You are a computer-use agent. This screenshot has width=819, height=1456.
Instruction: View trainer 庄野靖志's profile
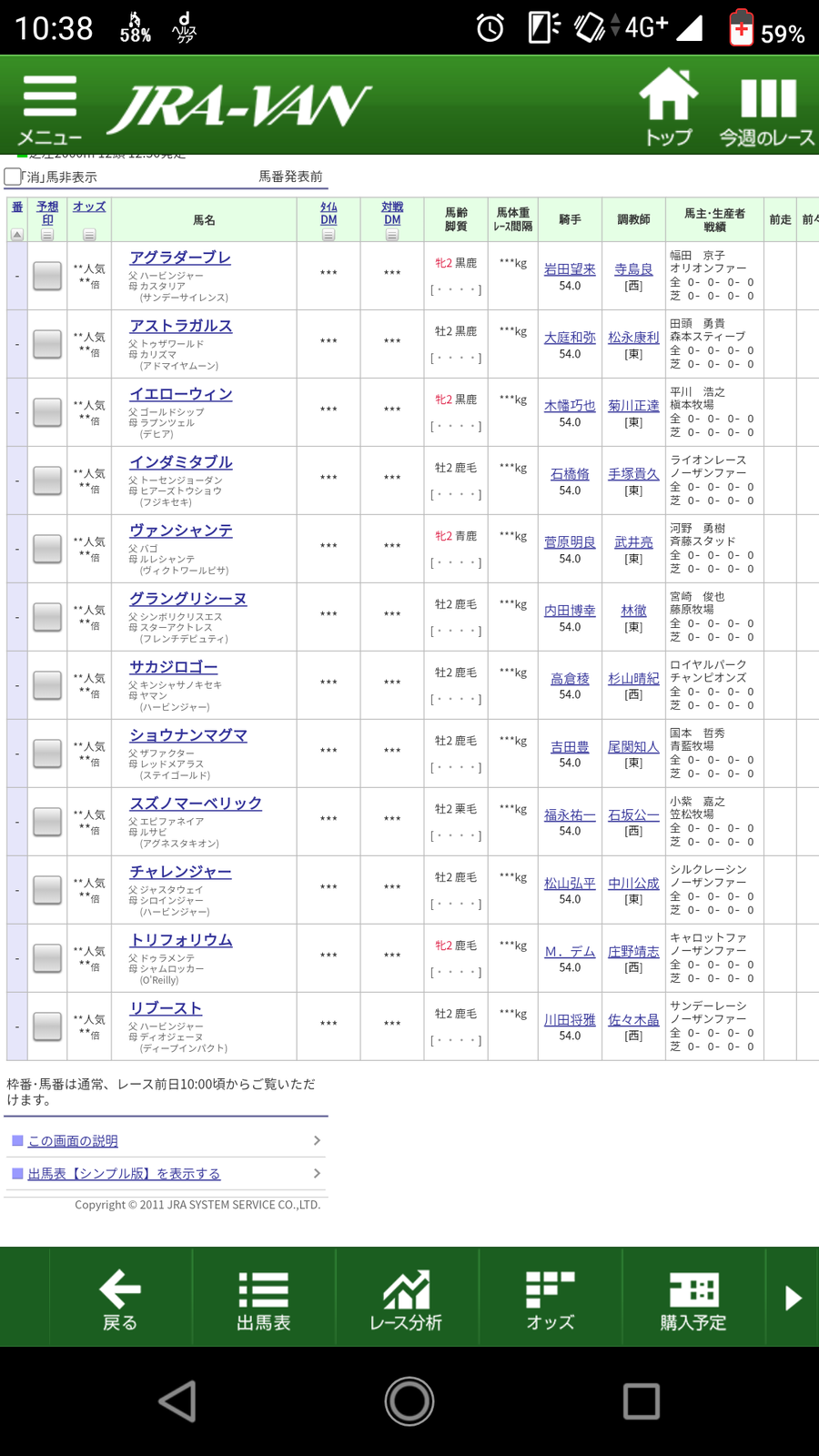pyautogui.click(x=633, y=952)
